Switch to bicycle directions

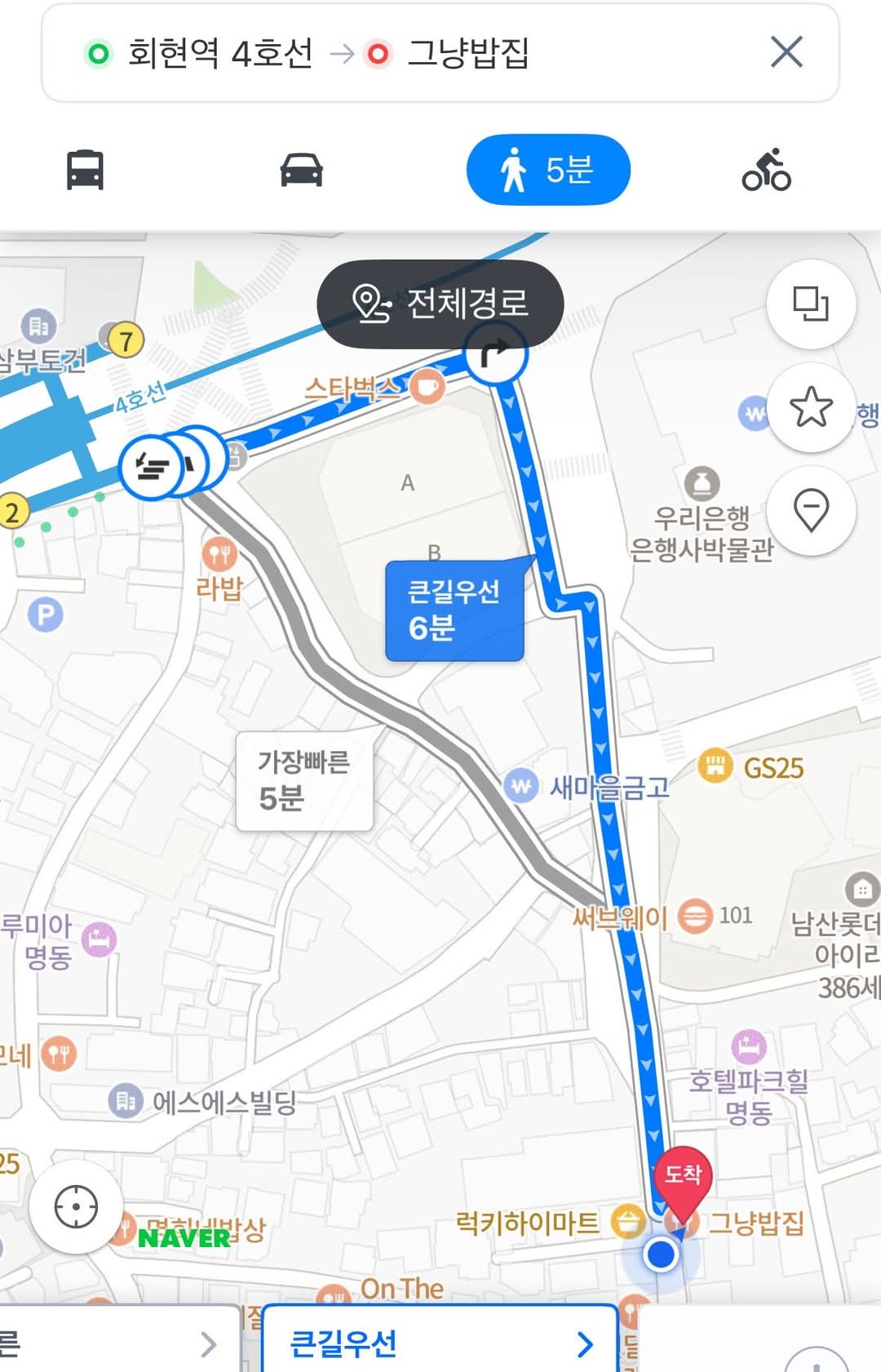tap(766, 170)
